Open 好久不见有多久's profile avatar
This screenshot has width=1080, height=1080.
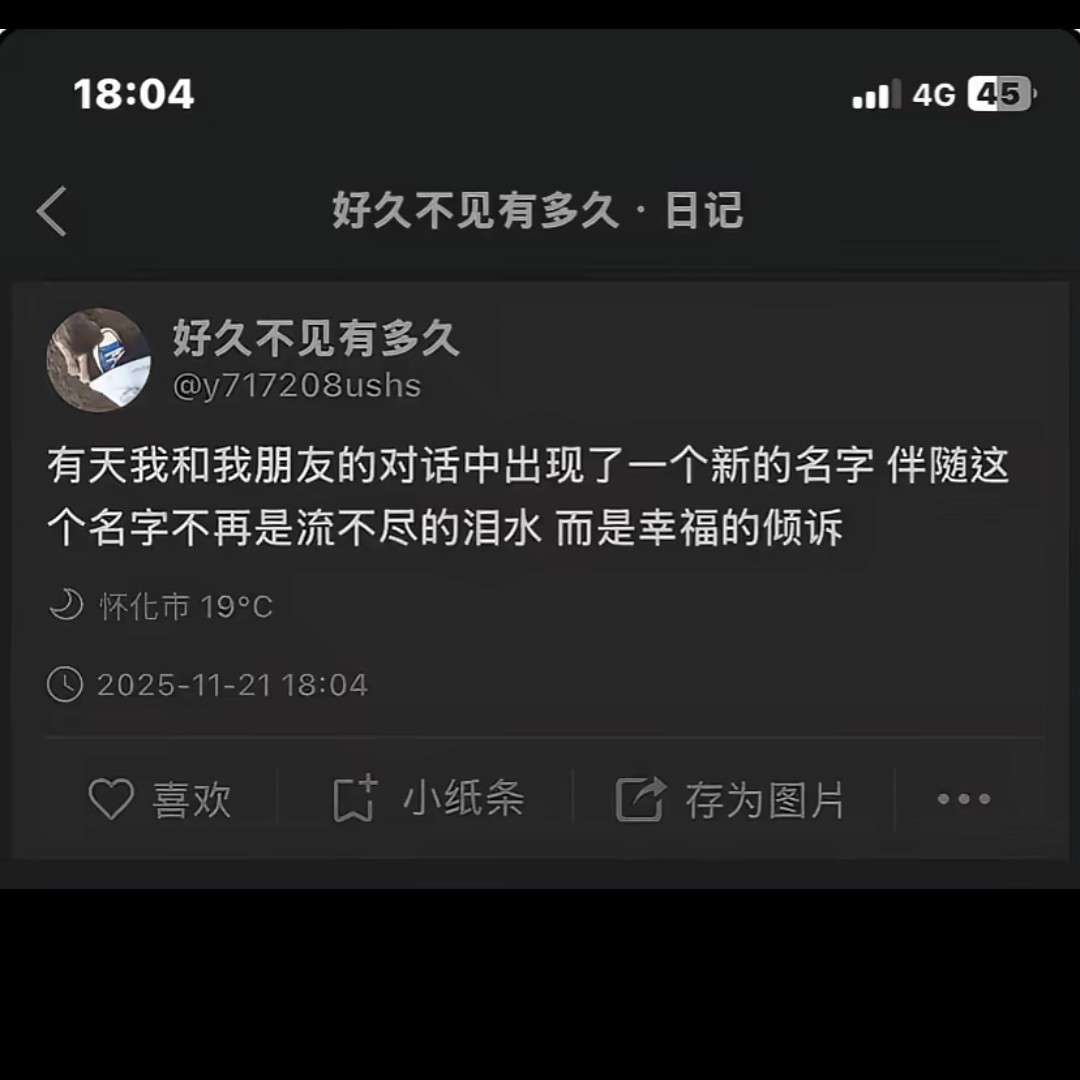coord(98,360)
